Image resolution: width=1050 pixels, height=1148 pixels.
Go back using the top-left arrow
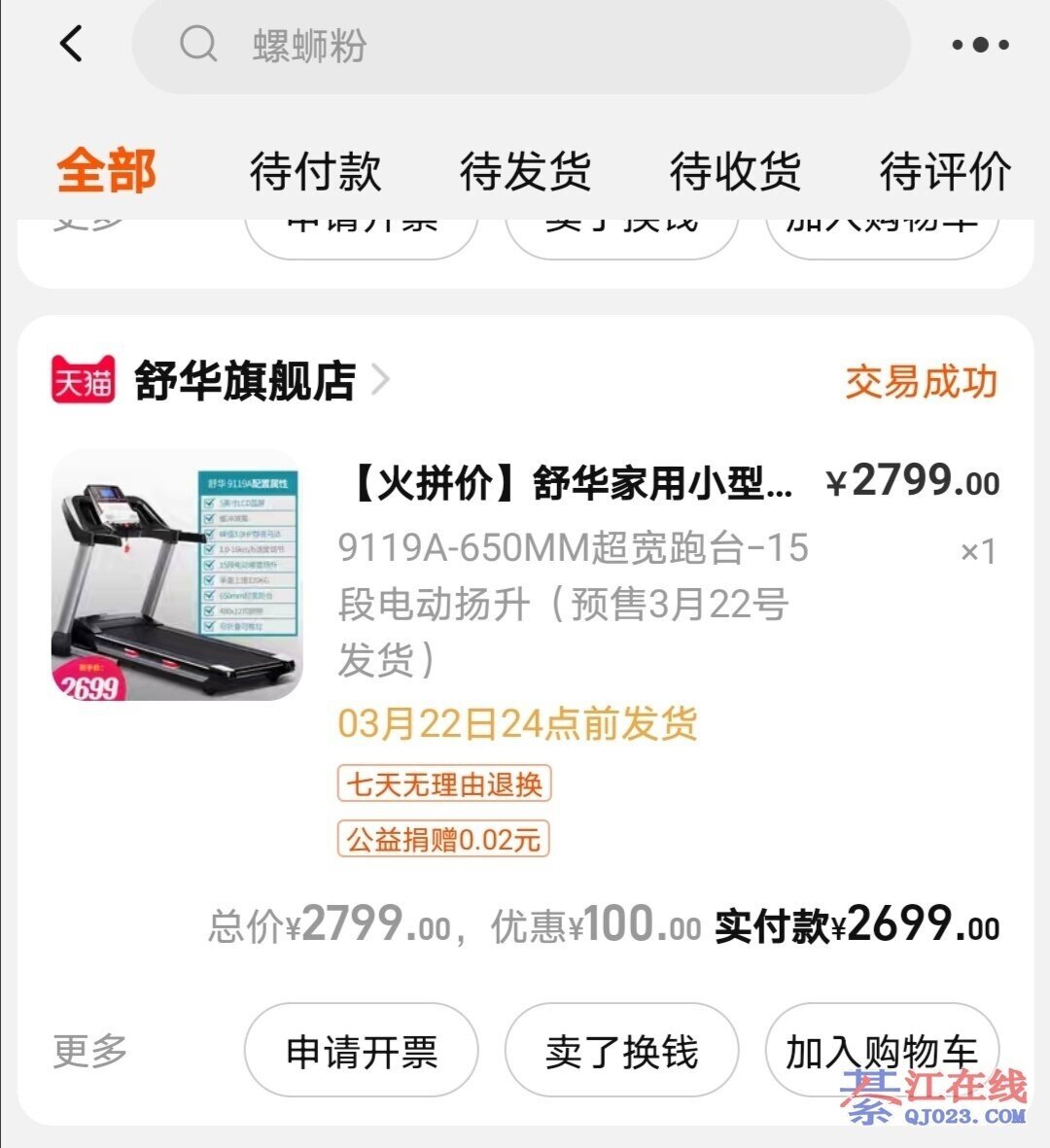tap(72, 45)
